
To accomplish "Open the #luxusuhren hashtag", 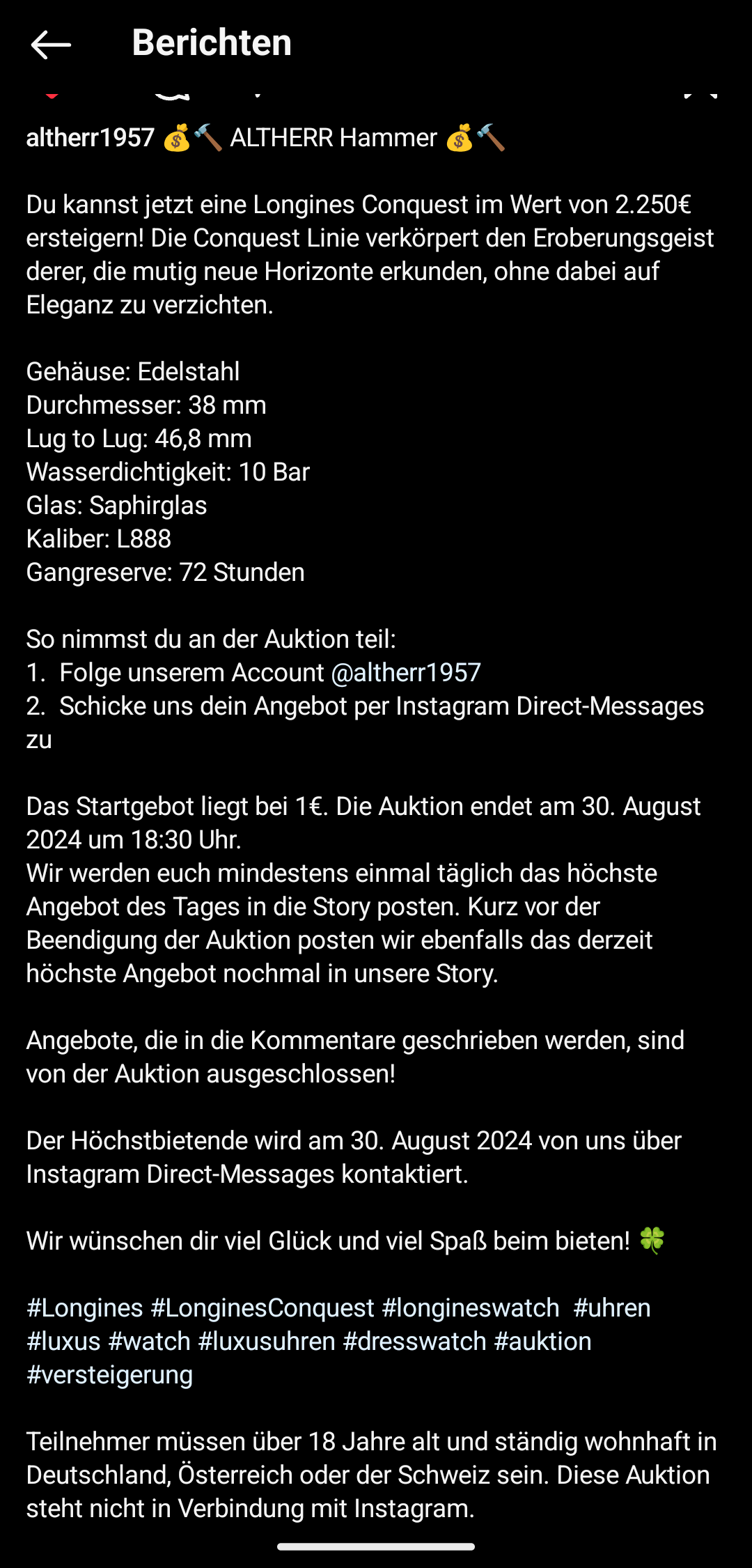I will click(x=267, y=1341).
